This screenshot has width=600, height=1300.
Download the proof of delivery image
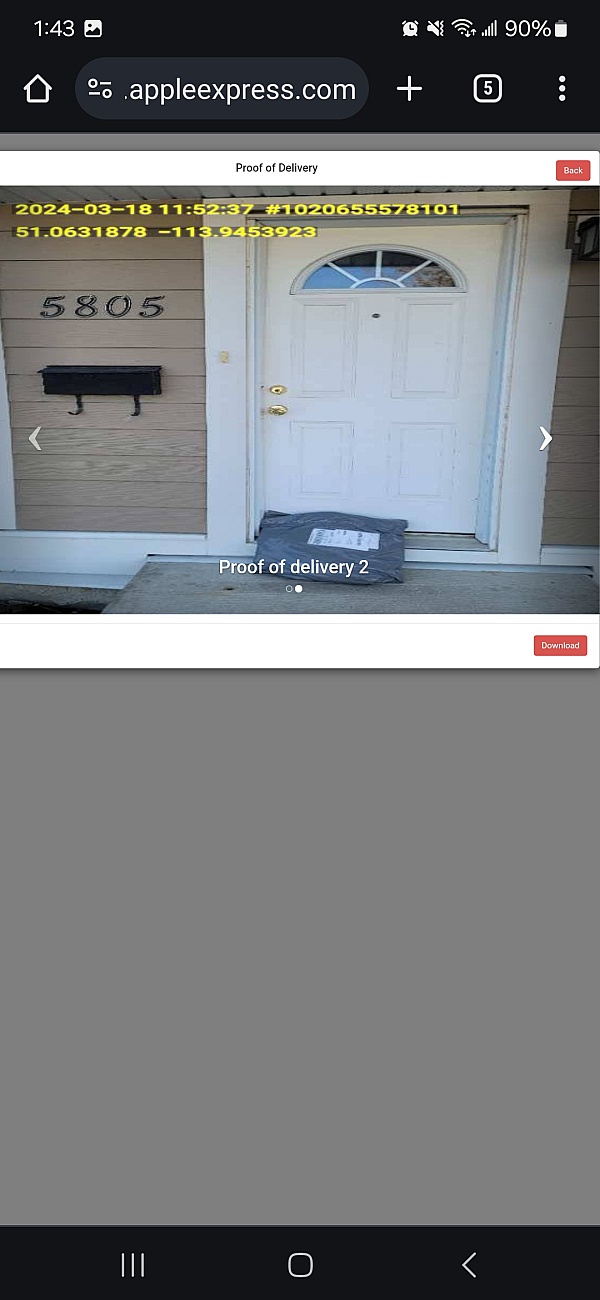(560, 646)
